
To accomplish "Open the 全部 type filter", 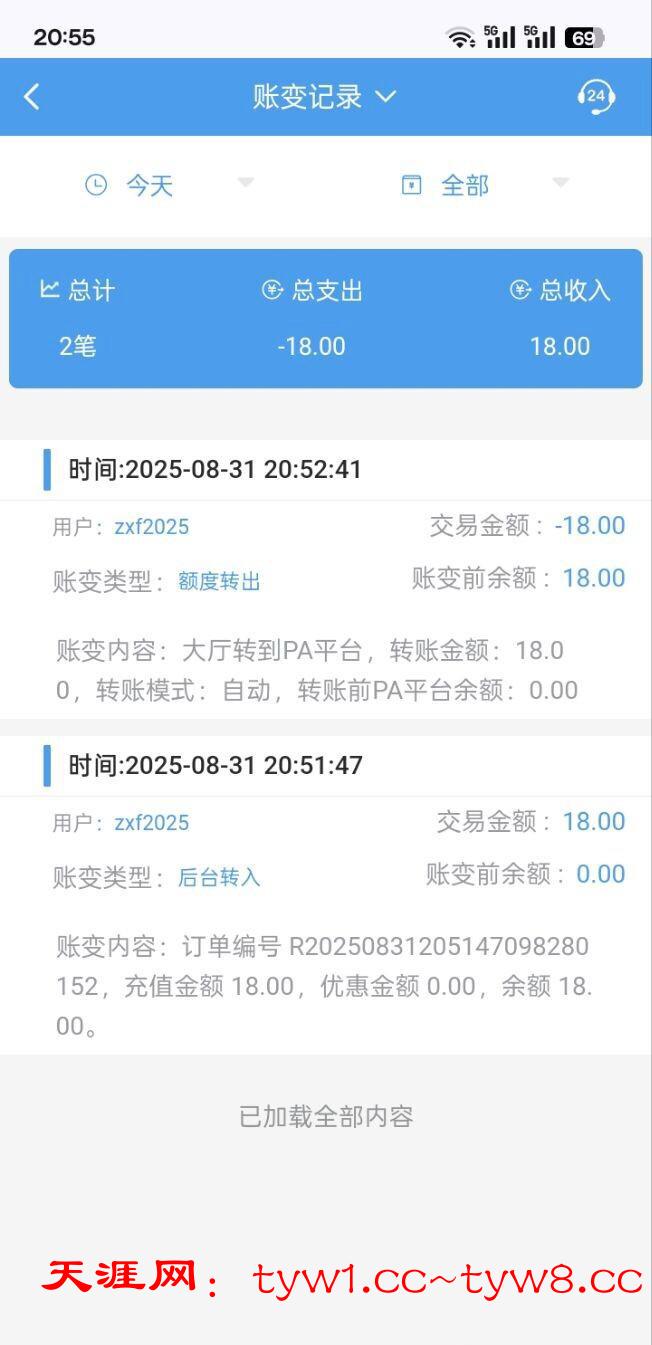I will (483, 185).
